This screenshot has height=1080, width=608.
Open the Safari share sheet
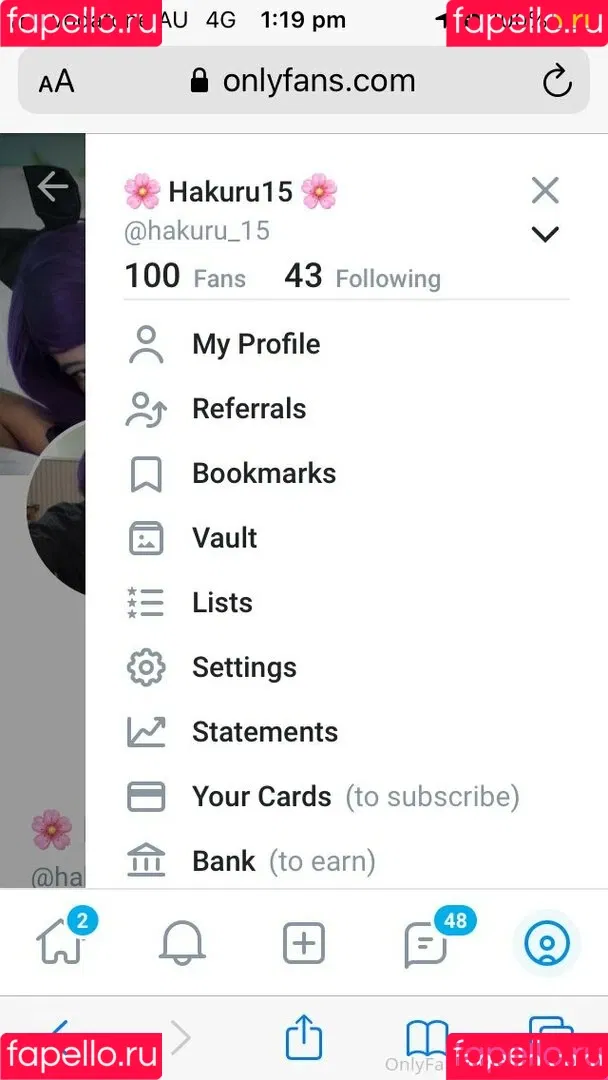pyautogui.click(x=304, y=1038)
